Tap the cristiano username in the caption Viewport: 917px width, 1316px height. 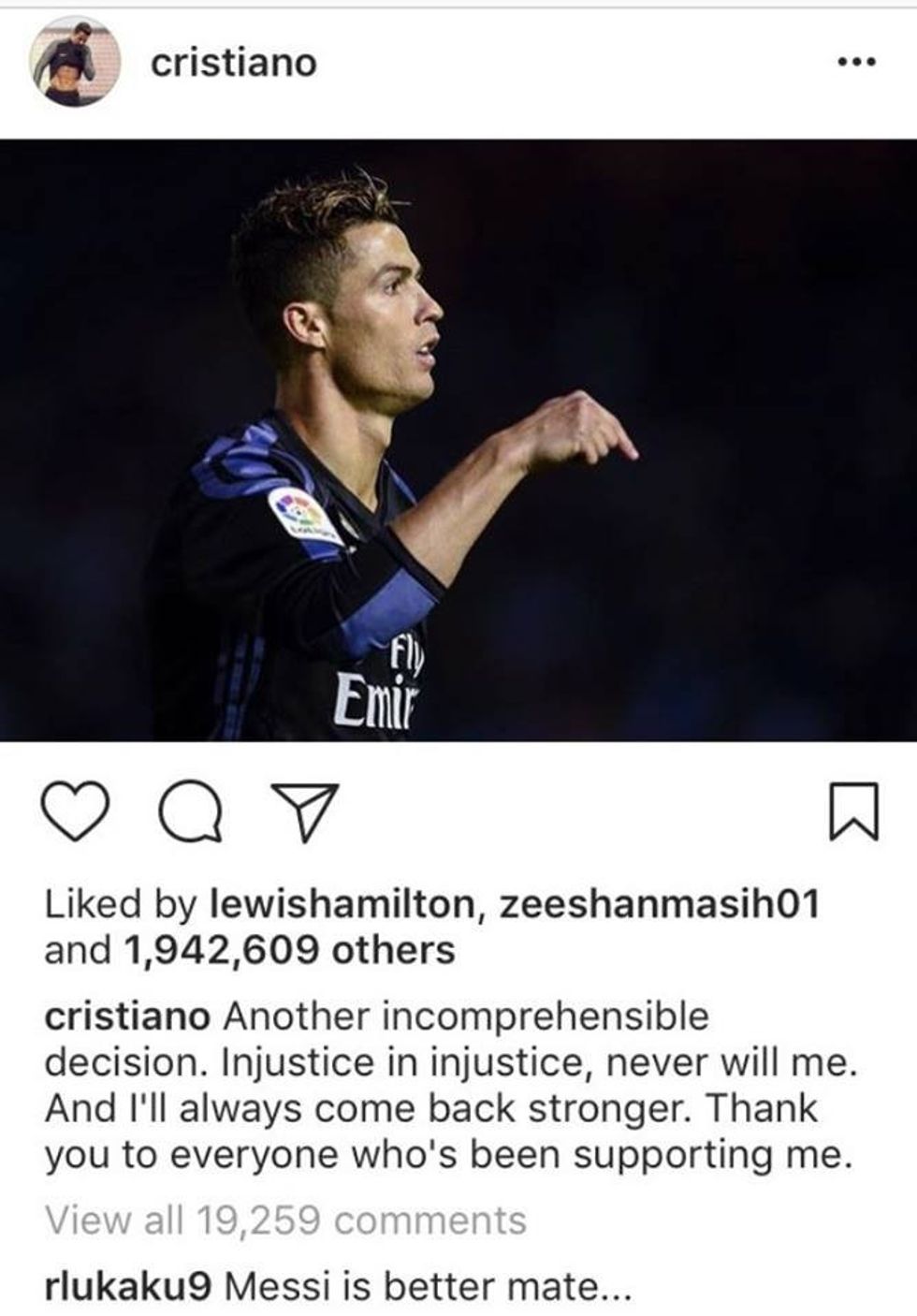click(127, 1017)
